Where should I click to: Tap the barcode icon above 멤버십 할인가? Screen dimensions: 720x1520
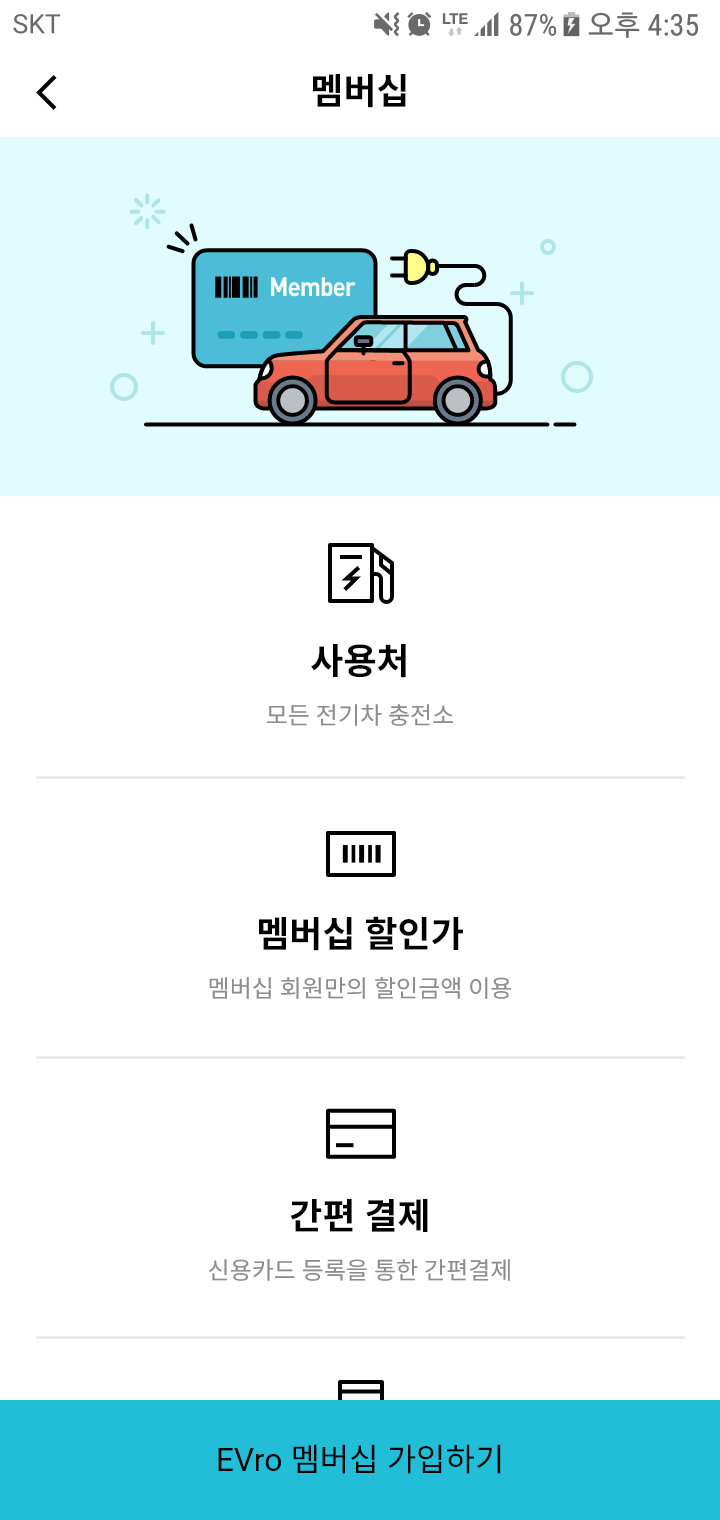pyautogui.click(x=360, y=853)
